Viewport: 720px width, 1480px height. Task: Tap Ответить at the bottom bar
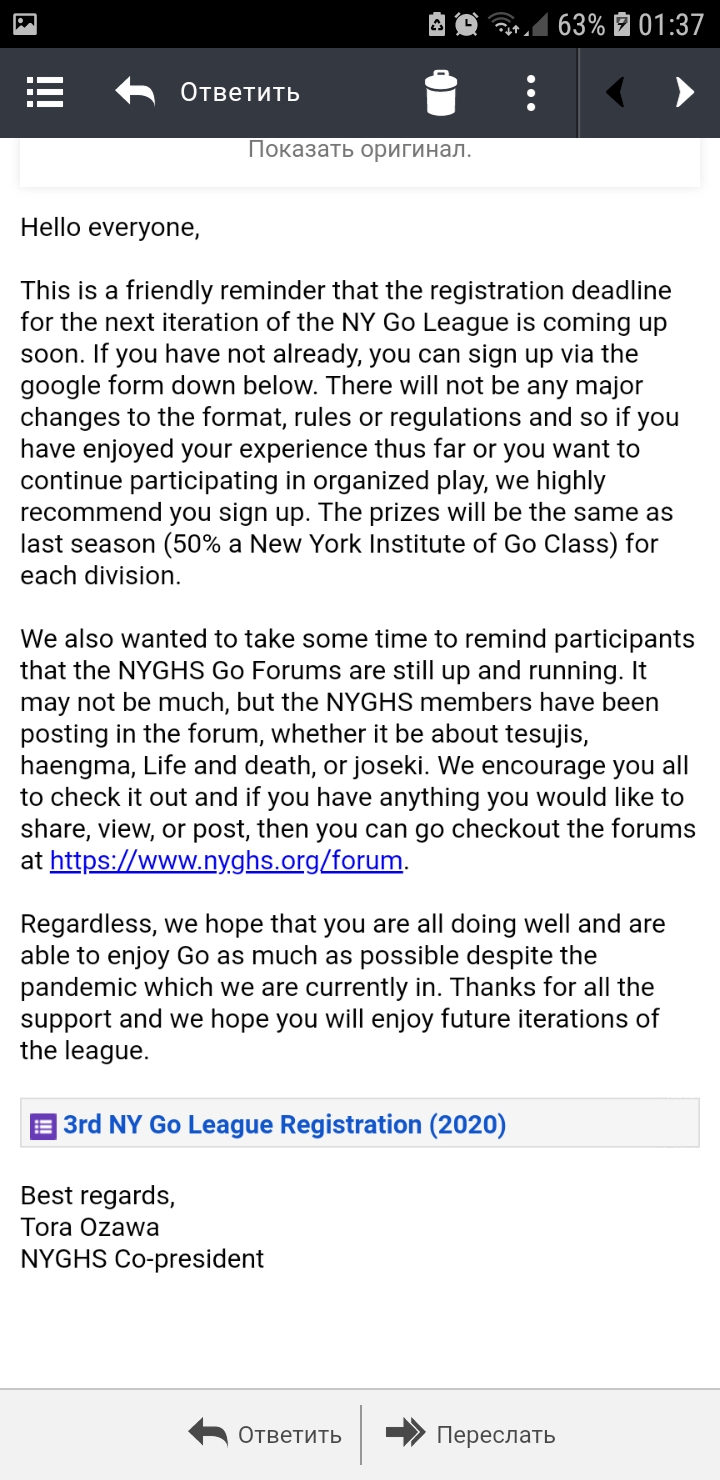[266, 1435]
